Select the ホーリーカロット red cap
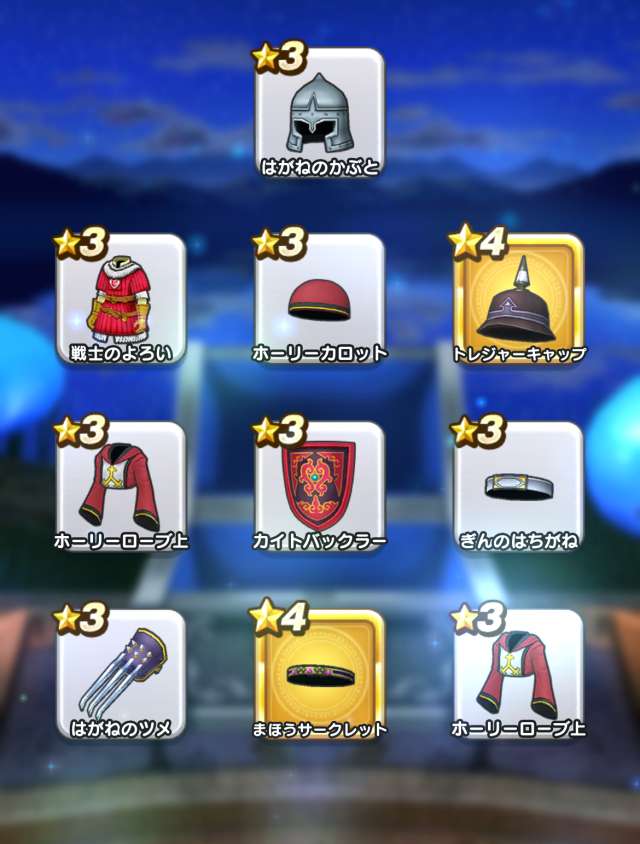 pyautogui.click(x=320, y=299)
